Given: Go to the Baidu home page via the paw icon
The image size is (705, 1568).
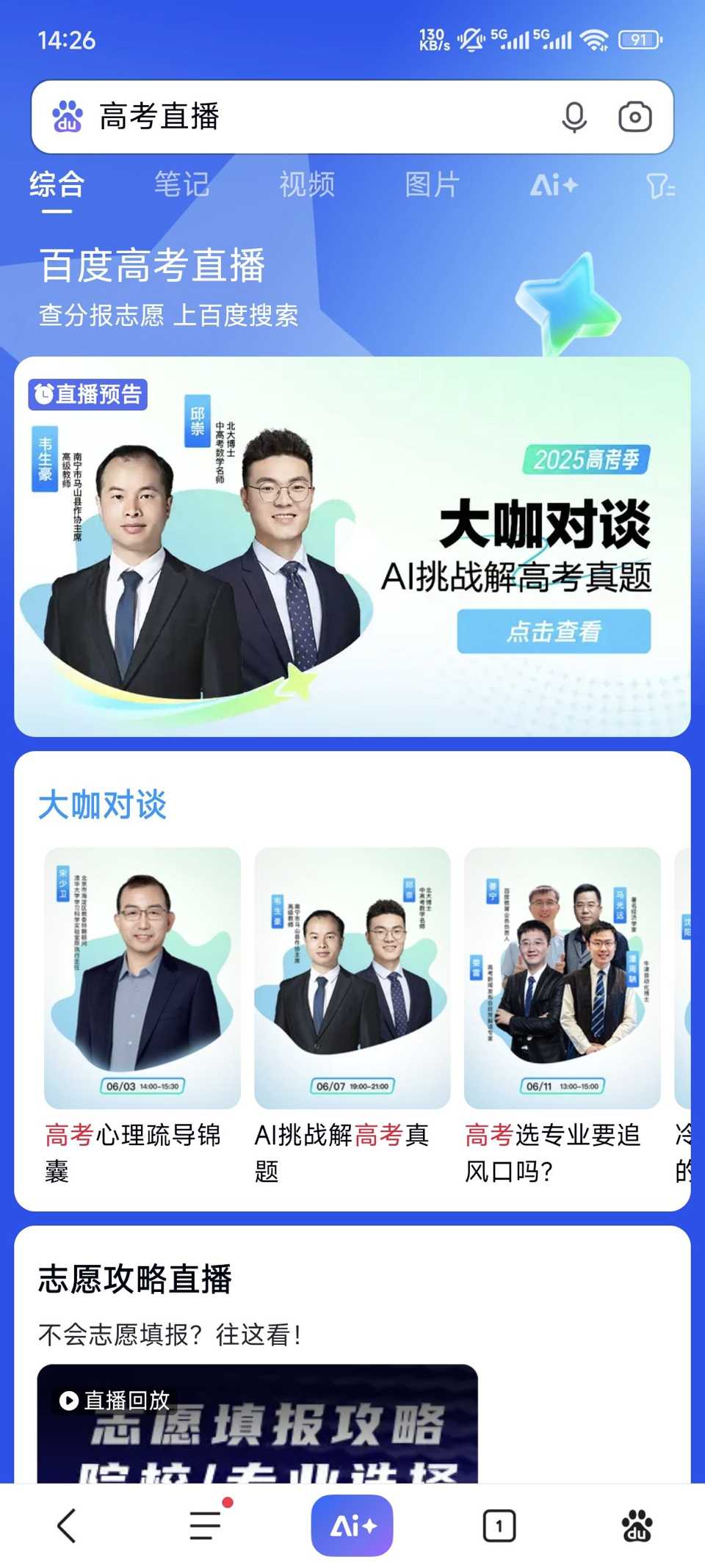Looking at the screenshot, I should [x=637, y=1526].
